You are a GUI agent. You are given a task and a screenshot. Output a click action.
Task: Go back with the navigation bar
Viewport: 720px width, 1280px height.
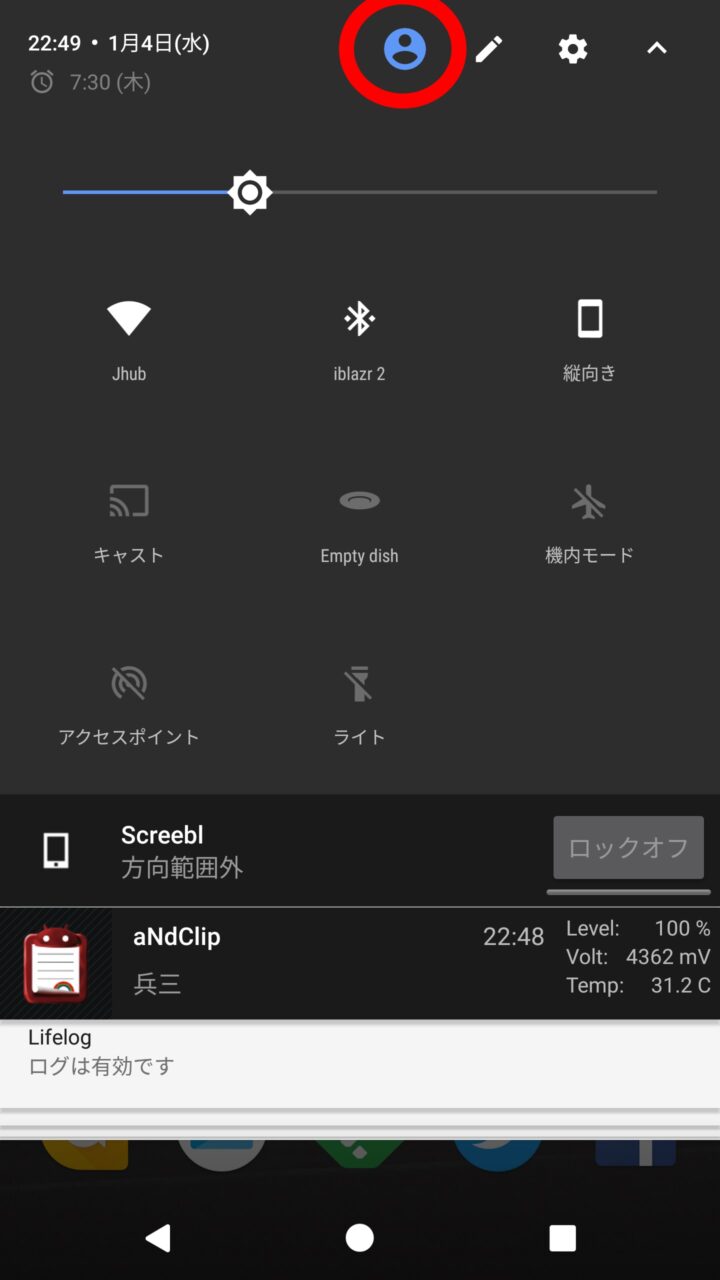click(x=158, y=1238)
